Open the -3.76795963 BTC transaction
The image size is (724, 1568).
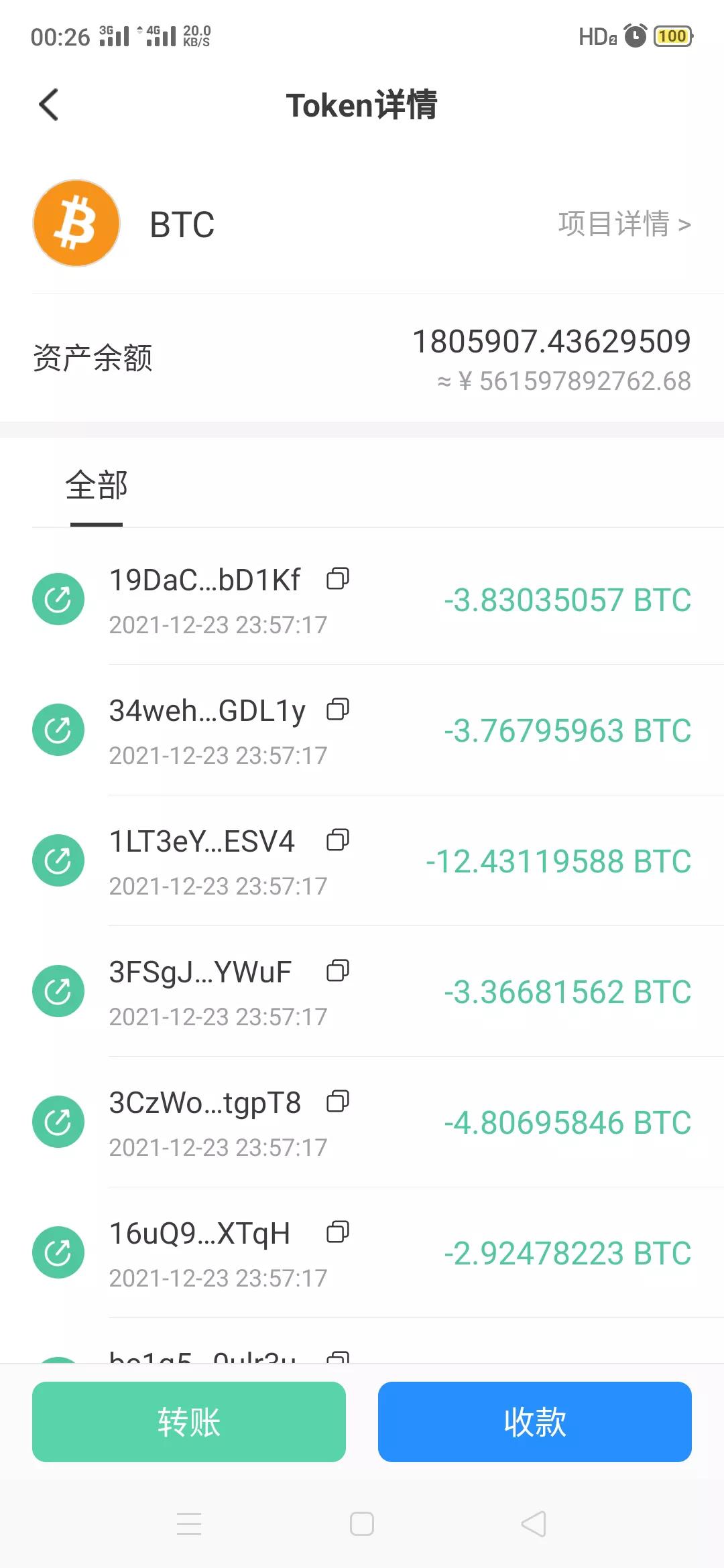pyautogui.click(x=362, y=730)
